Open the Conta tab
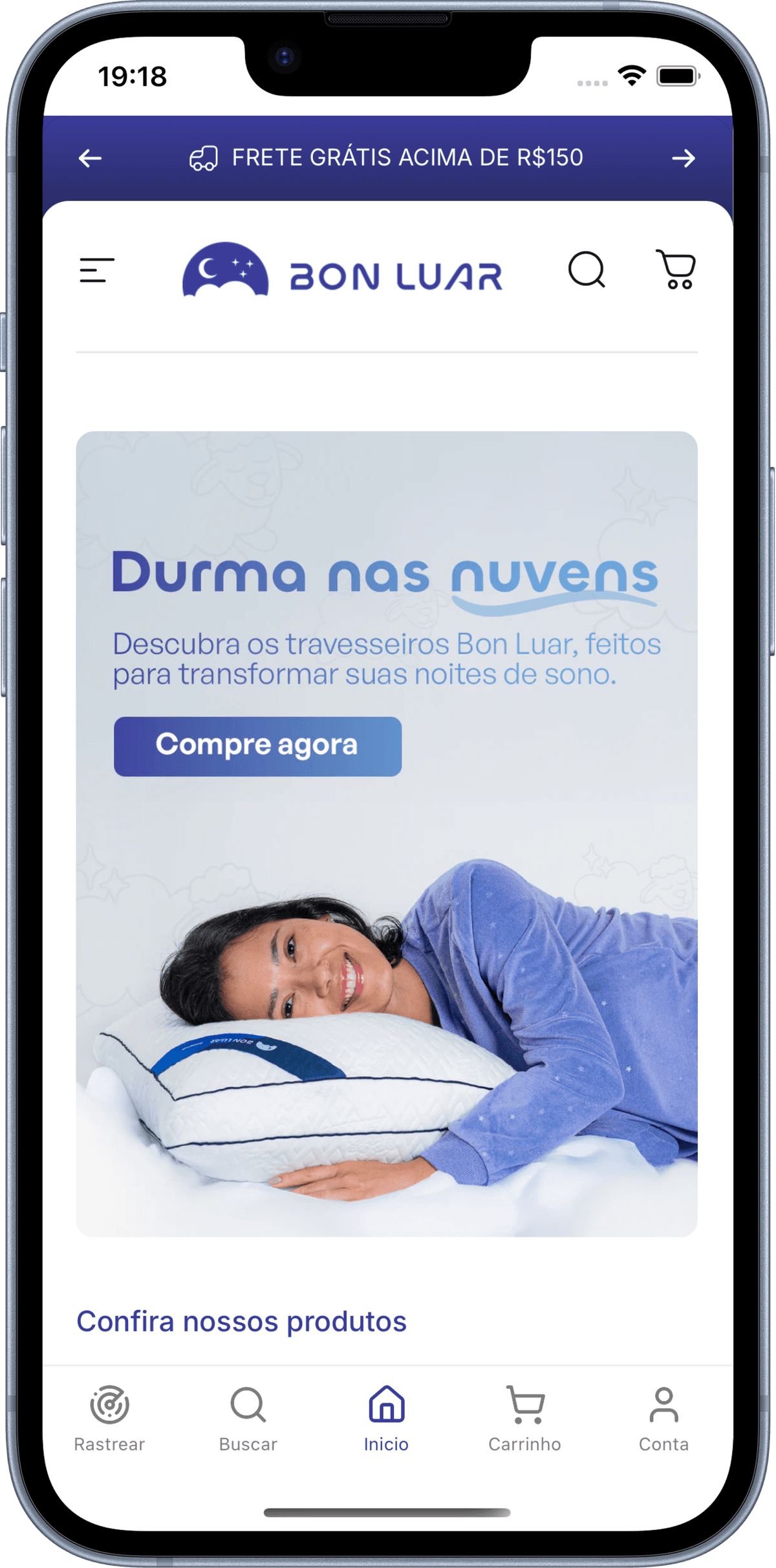Viewport: 776px width, 1568px height. click(663, 1419)
